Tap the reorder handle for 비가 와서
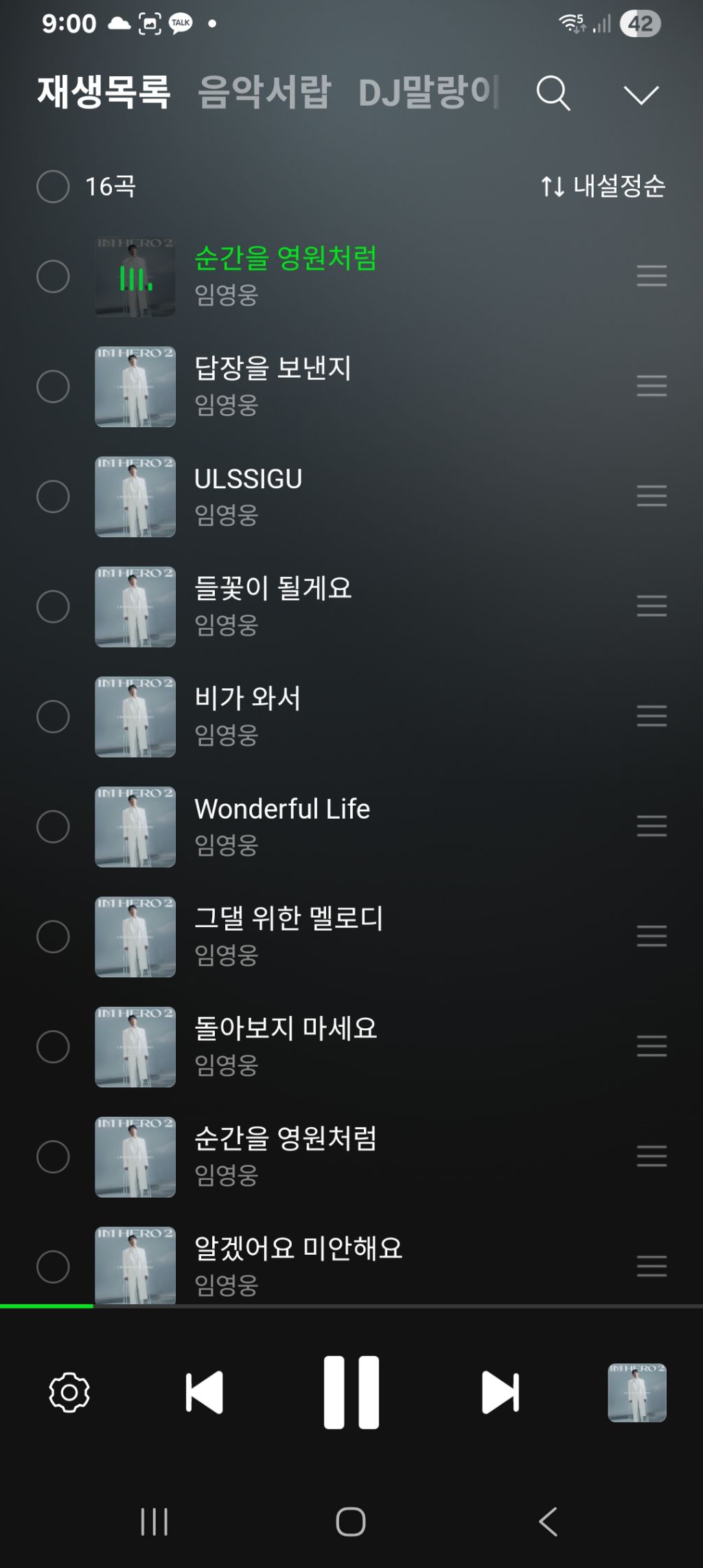 [652, 716]
